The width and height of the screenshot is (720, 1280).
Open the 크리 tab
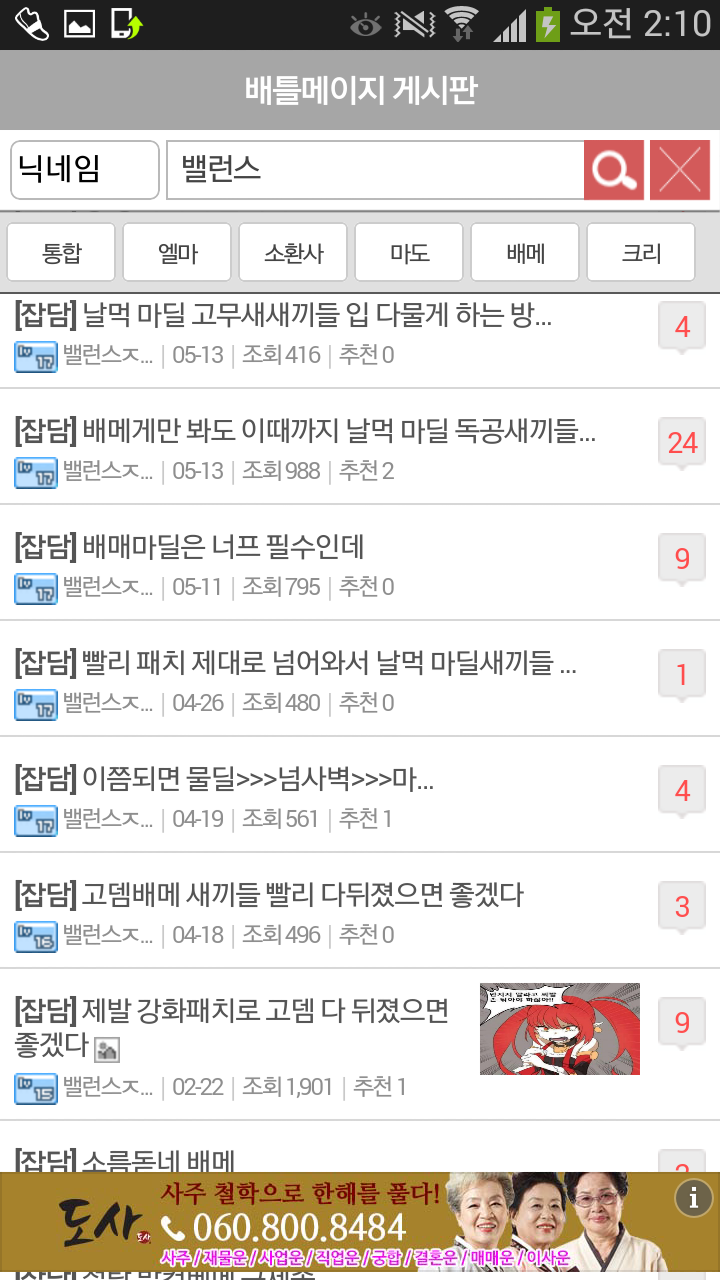point(641,252)
